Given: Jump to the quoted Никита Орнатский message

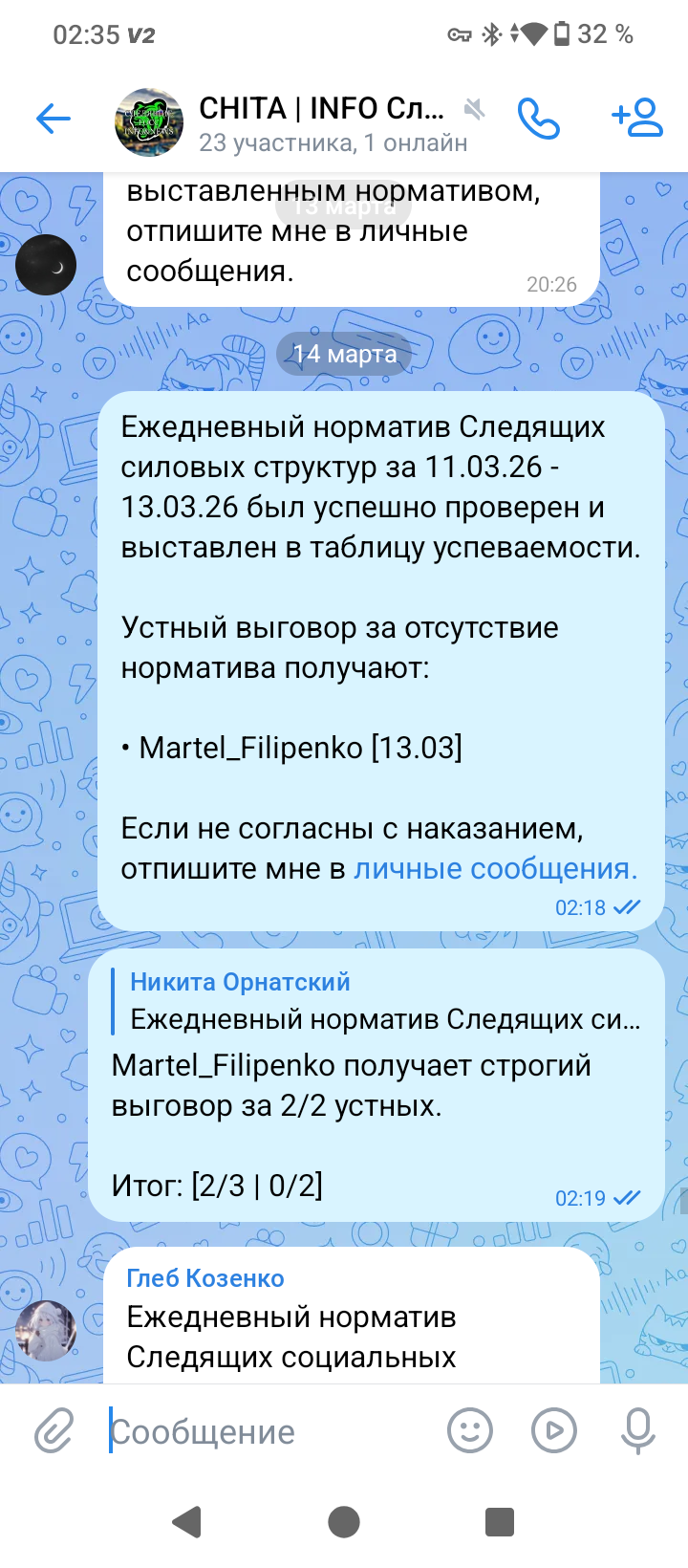Looking at the screenshot, I should [382, 1001].
